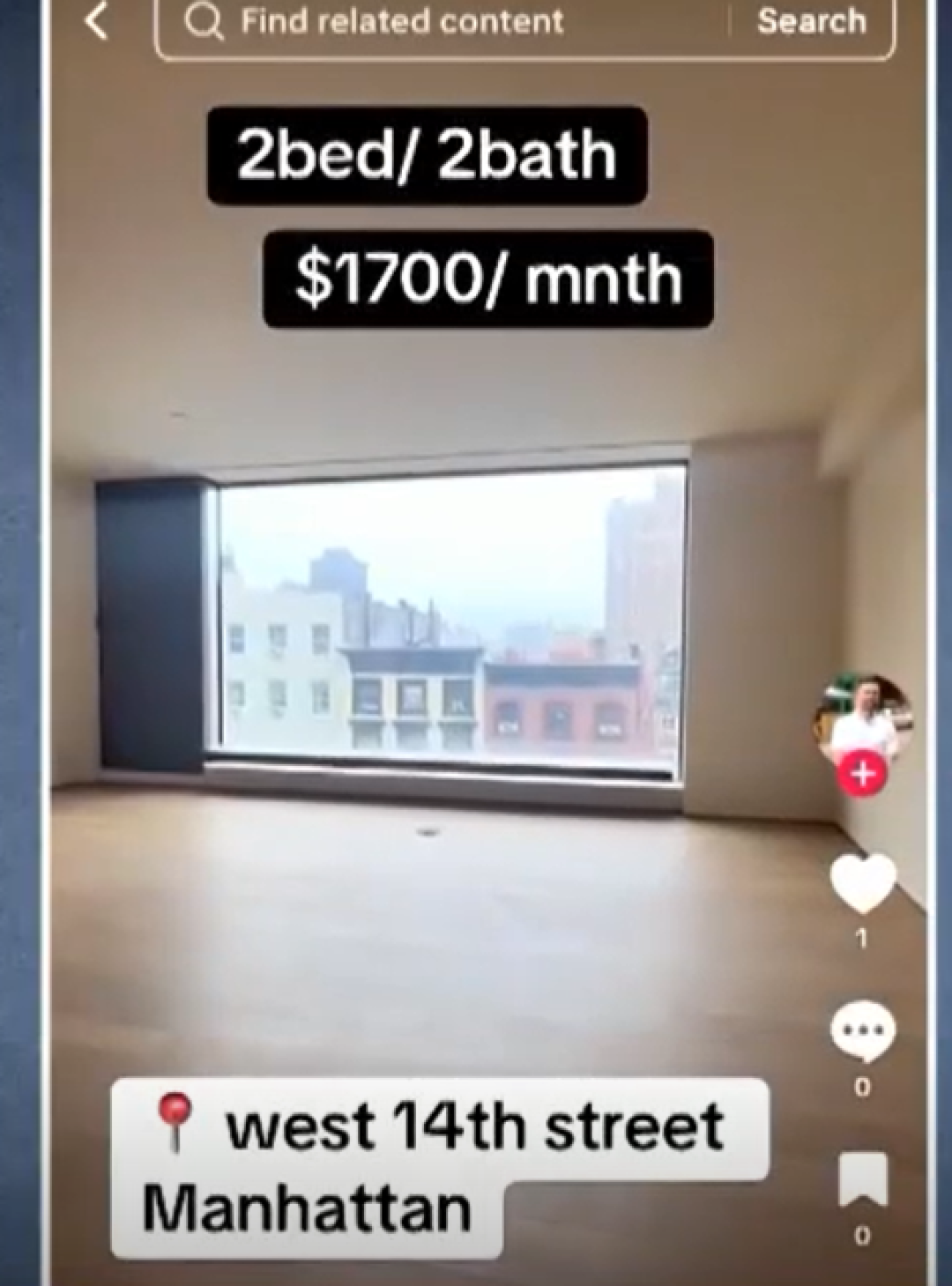Go back with the top-left arrow
This screenshot has height=1286, width=952.
[97, 21]
